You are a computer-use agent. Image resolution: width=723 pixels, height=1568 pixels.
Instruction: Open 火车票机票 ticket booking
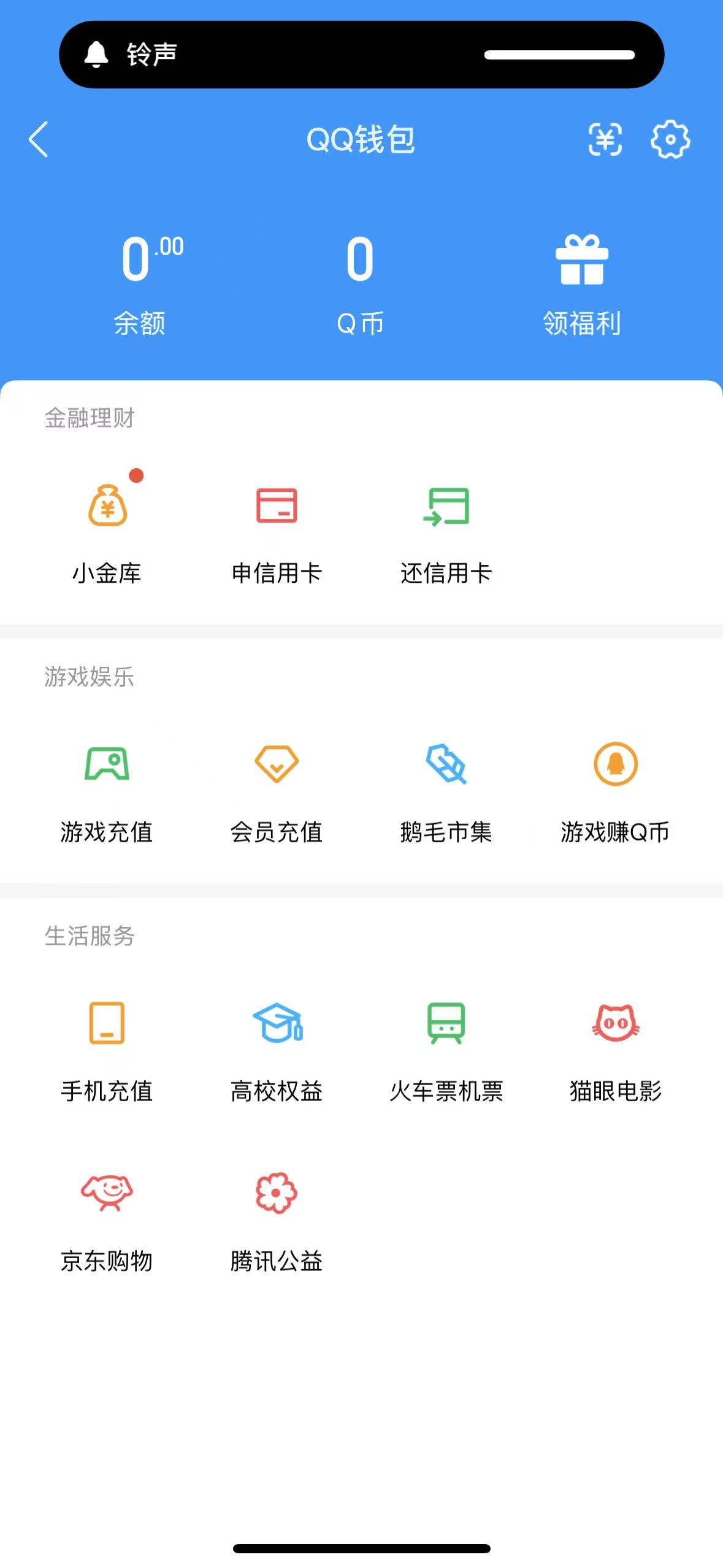[447, 1046]
